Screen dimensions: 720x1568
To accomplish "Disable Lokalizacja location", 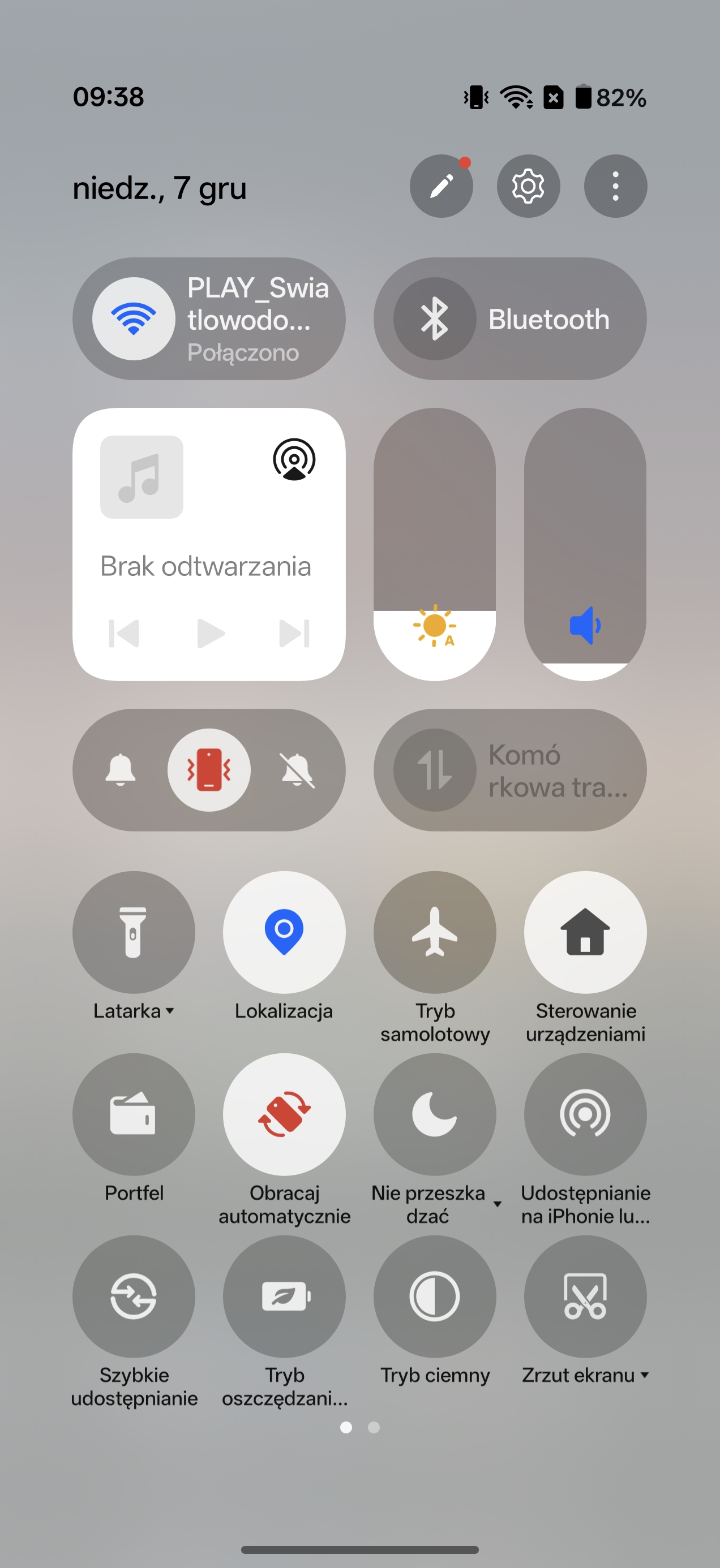I will (x=284, y=932).
